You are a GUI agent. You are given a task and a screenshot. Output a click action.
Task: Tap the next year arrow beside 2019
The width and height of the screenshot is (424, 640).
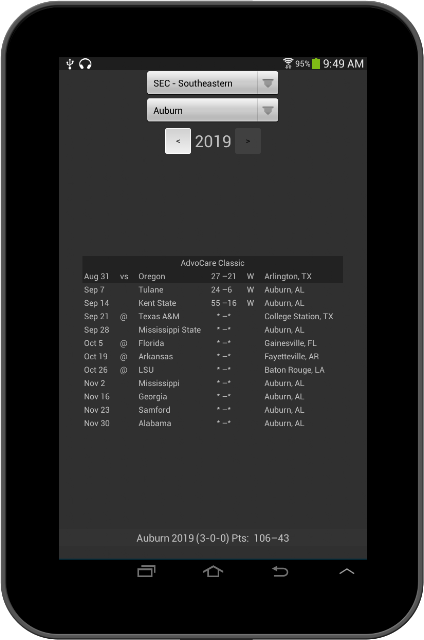[x=248, y=141]
